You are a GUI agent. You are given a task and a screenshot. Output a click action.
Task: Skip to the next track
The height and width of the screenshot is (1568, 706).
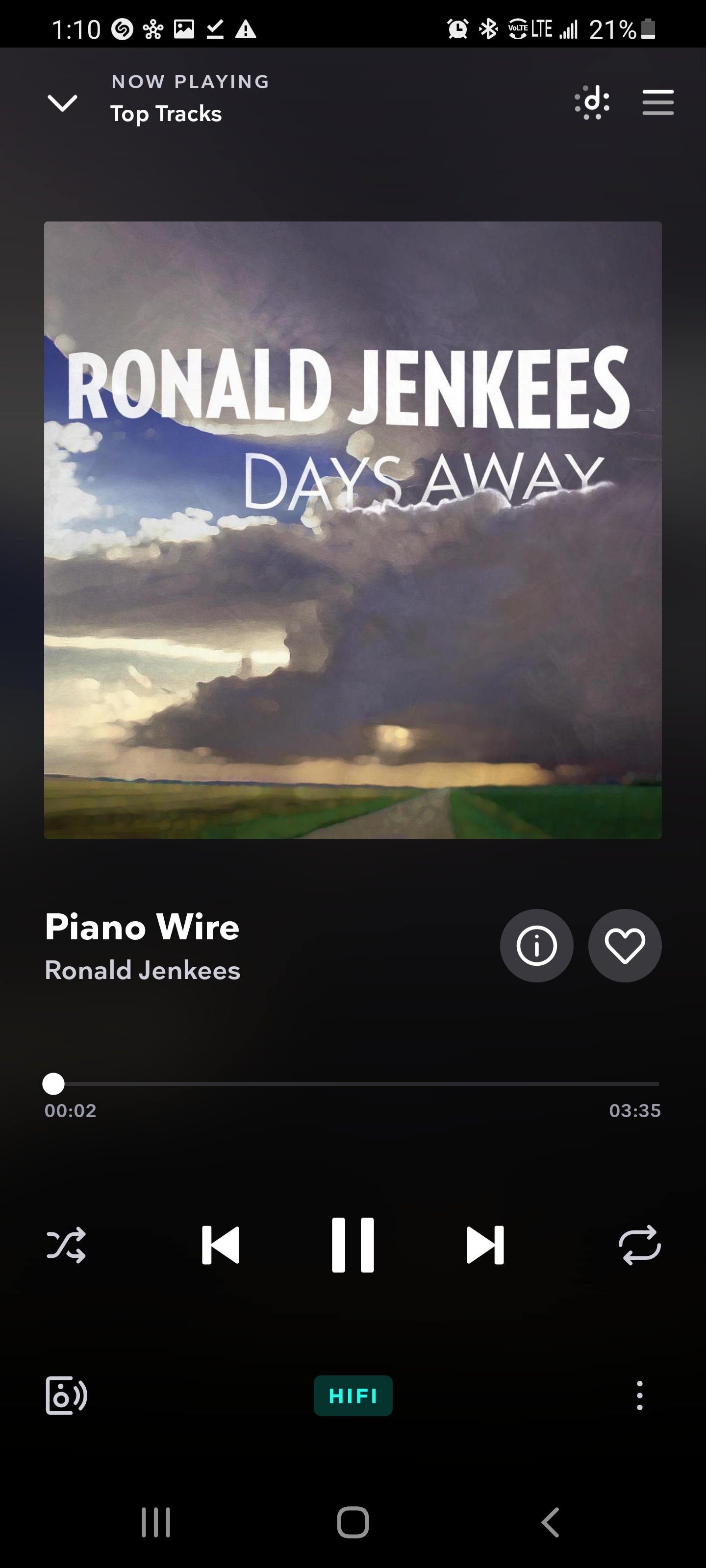[485, 1245]
